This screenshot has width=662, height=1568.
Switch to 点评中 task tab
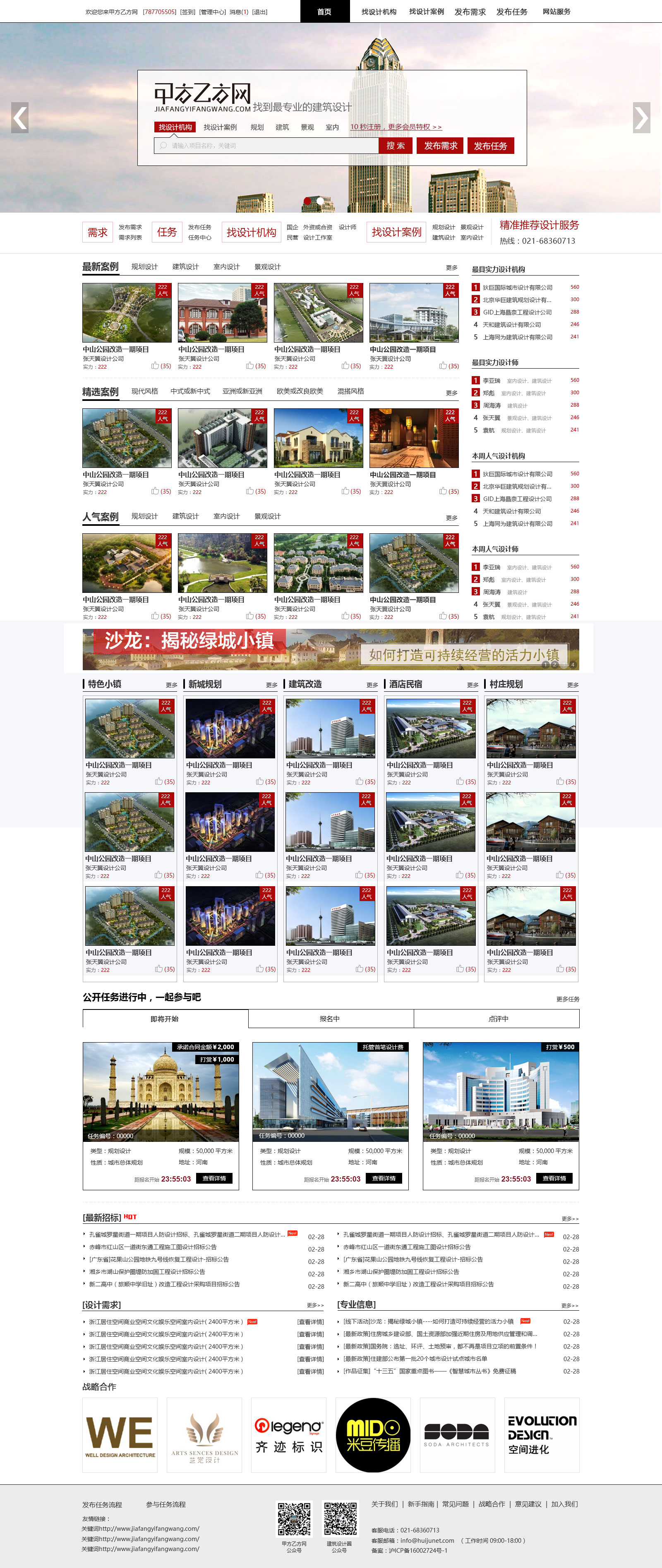(x=498, y=1019)
